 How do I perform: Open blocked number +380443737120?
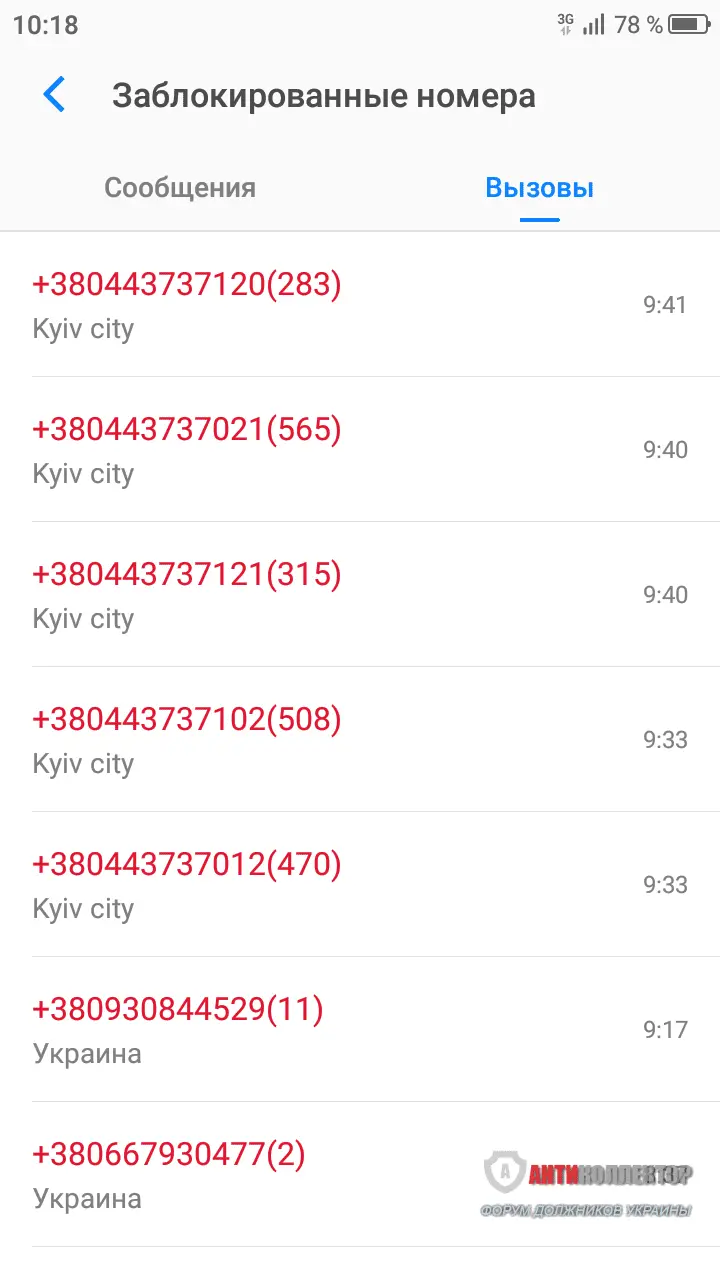click(x=186, y=284)
